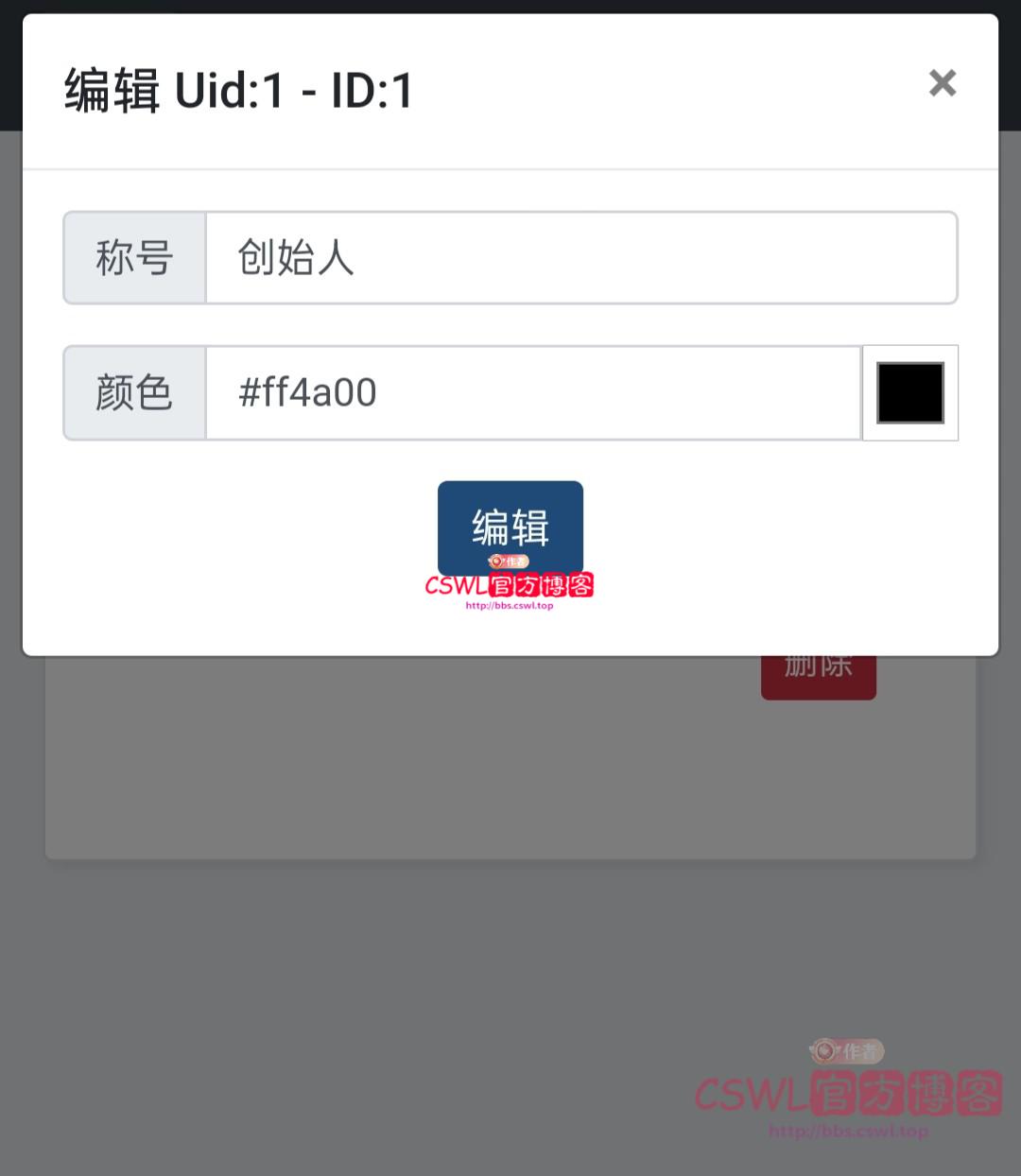
Task: Select the 创始人 text in the title field
Action: [293, 258]
